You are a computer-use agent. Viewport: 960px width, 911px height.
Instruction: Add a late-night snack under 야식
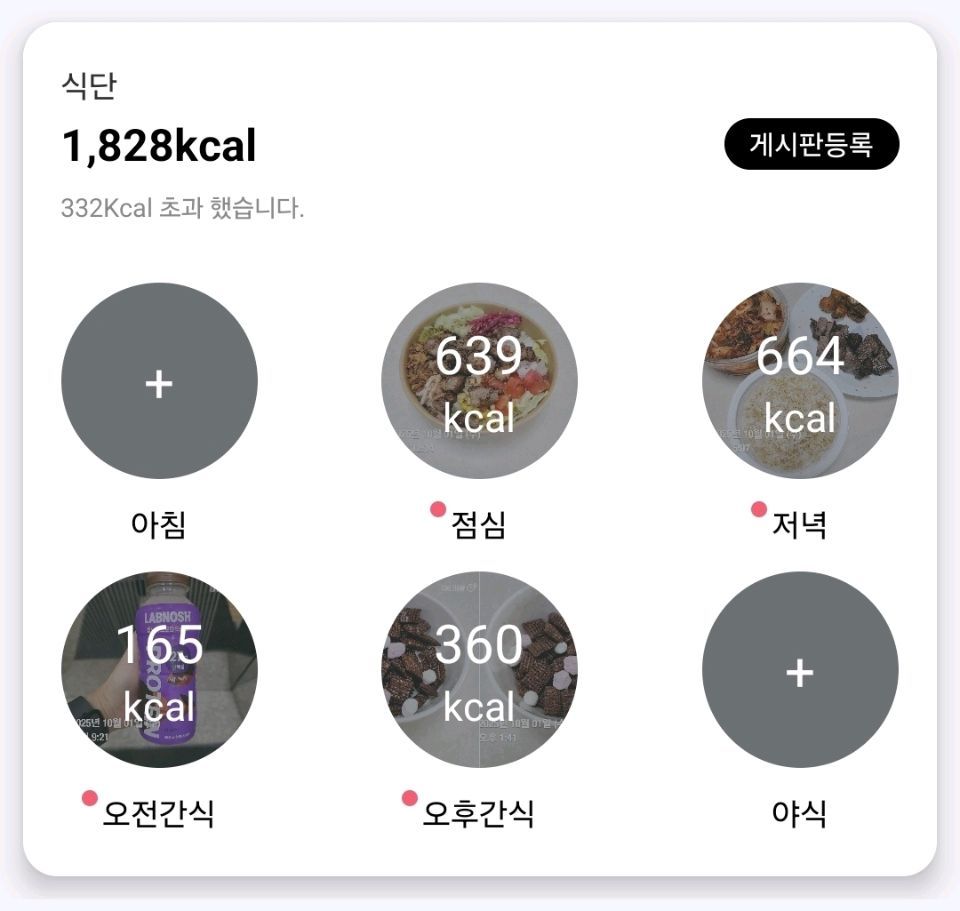(799, 670)
